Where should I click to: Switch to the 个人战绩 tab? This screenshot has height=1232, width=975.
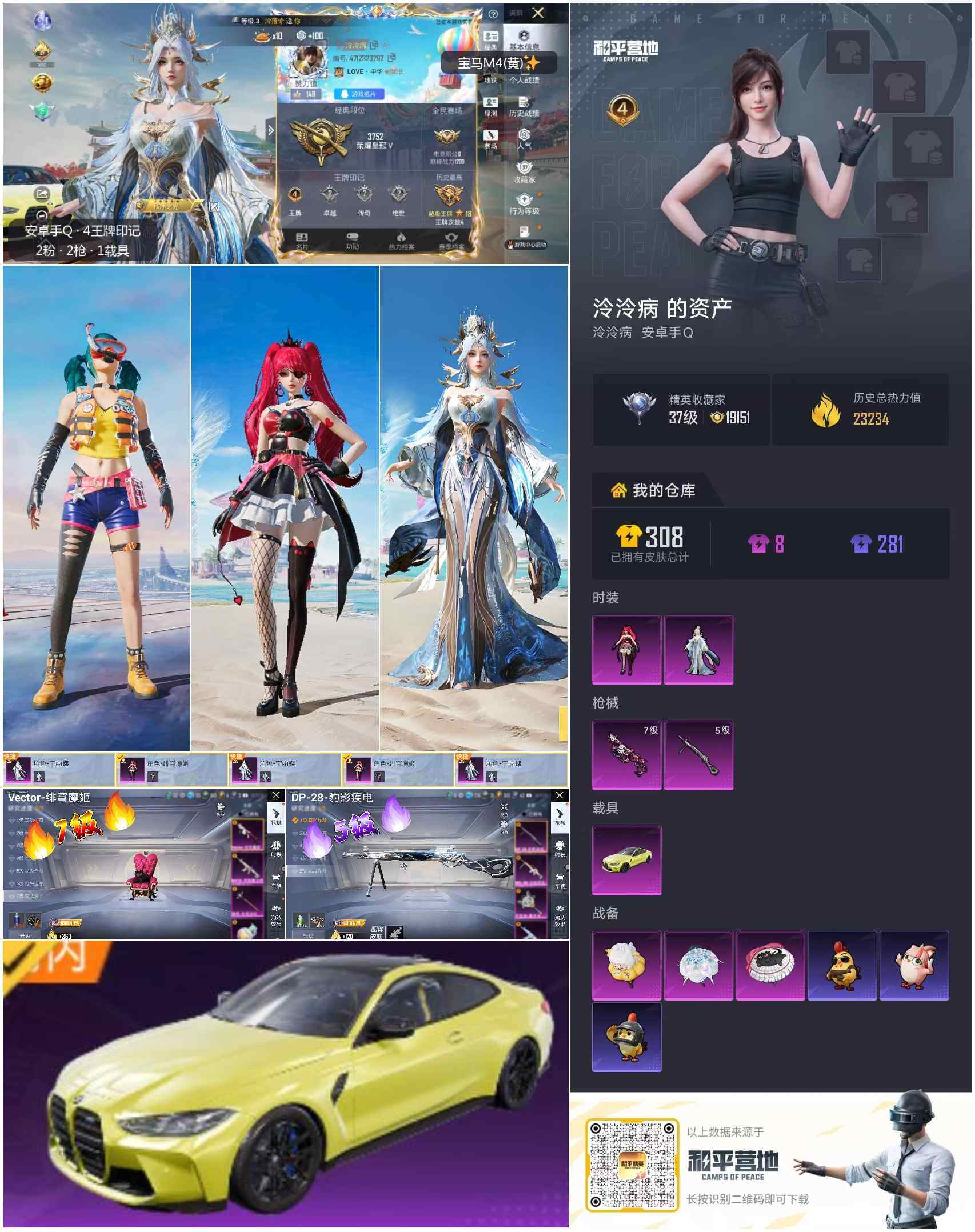click(525, 80)
